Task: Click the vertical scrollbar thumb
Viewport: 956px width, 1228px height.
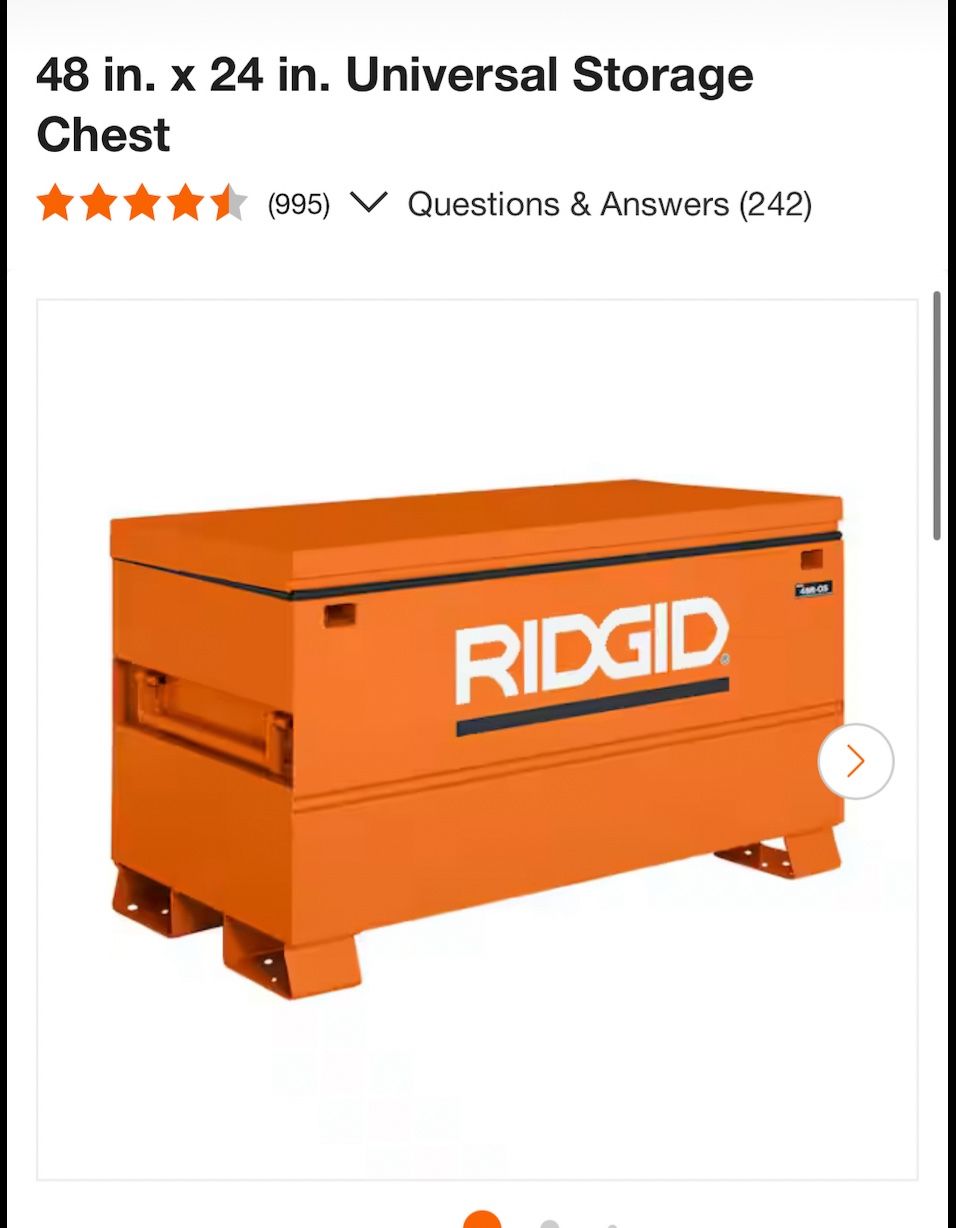Action: coord(938,400)
